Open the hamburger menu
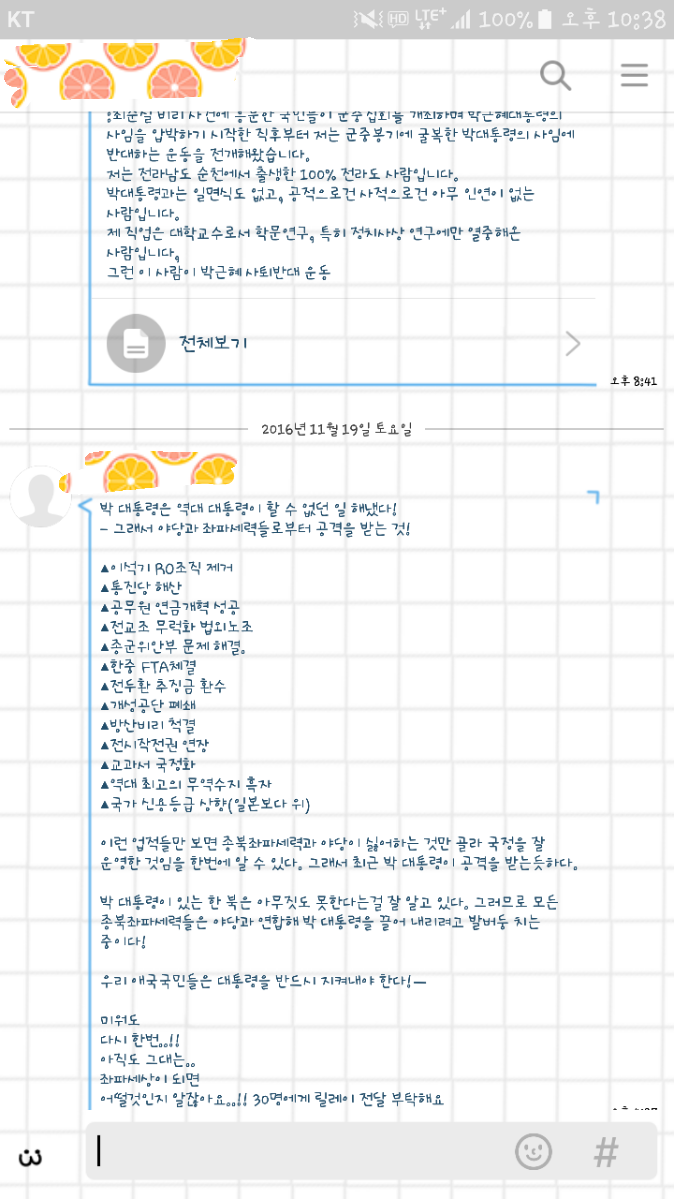 634,74
